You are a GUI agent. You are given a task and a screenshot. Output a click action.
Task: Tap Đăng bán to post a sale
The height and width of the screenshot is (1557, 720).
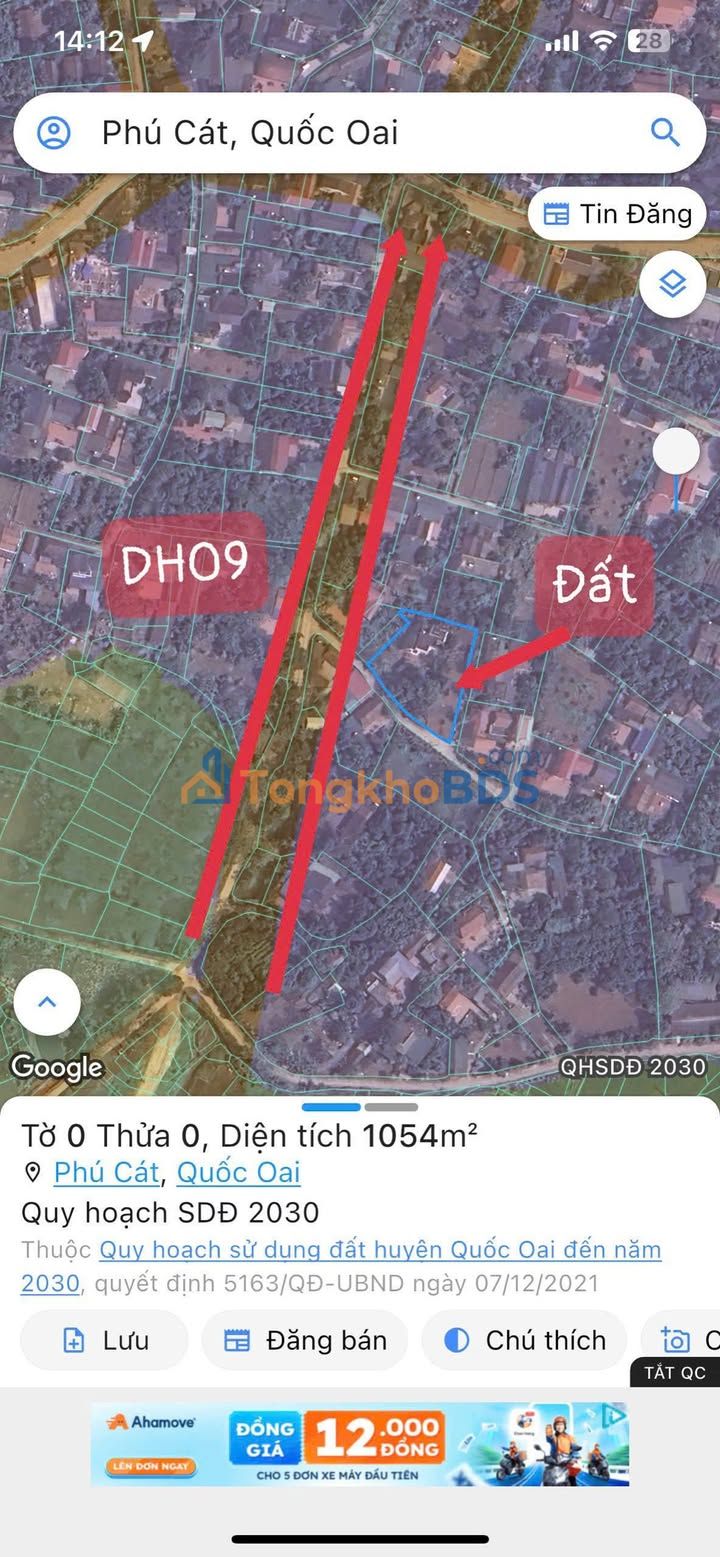click(x=305, y=1340)
